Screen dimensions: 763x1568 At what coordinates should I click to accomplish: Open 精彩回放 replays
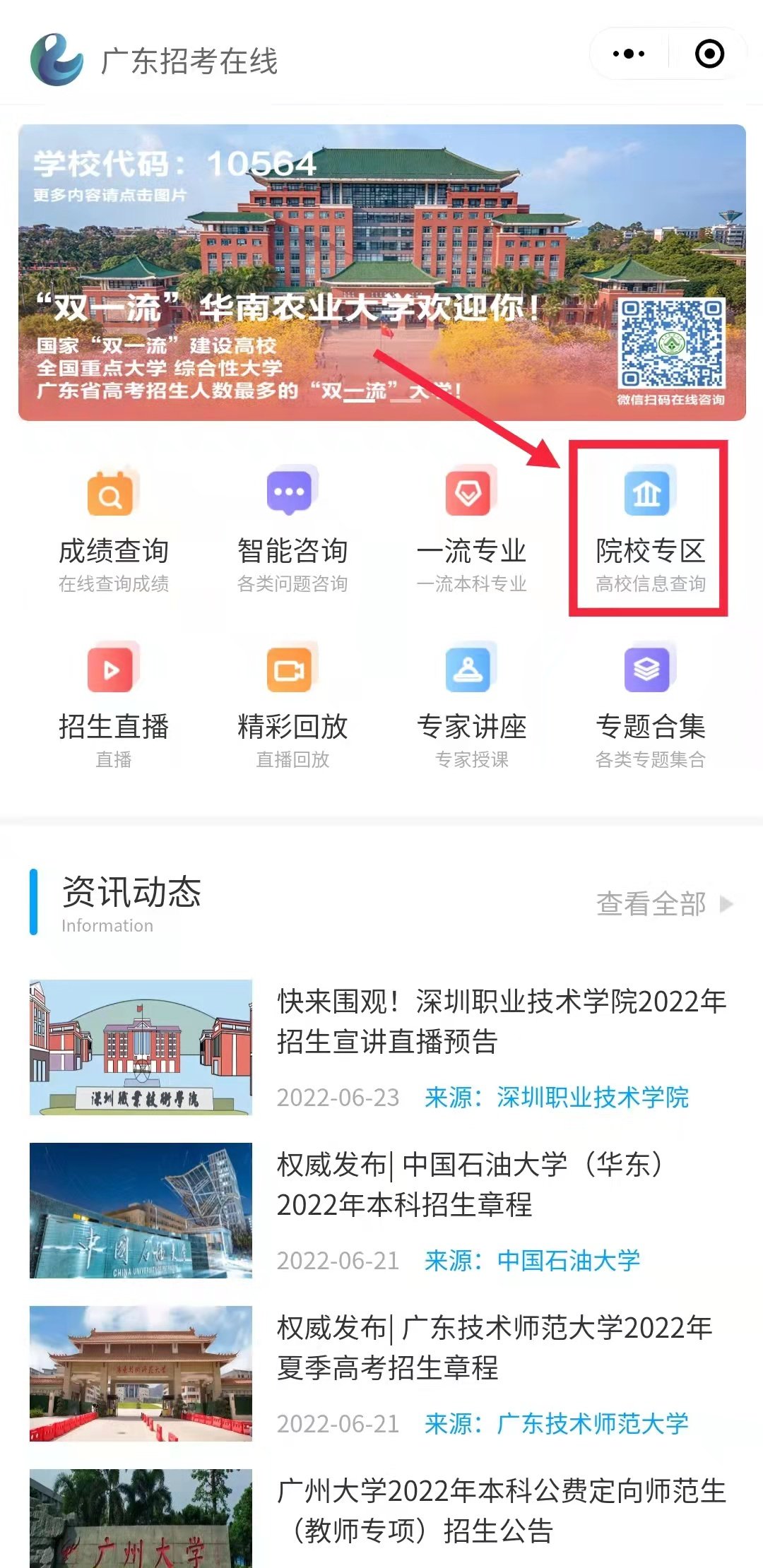tap(292, 704)
